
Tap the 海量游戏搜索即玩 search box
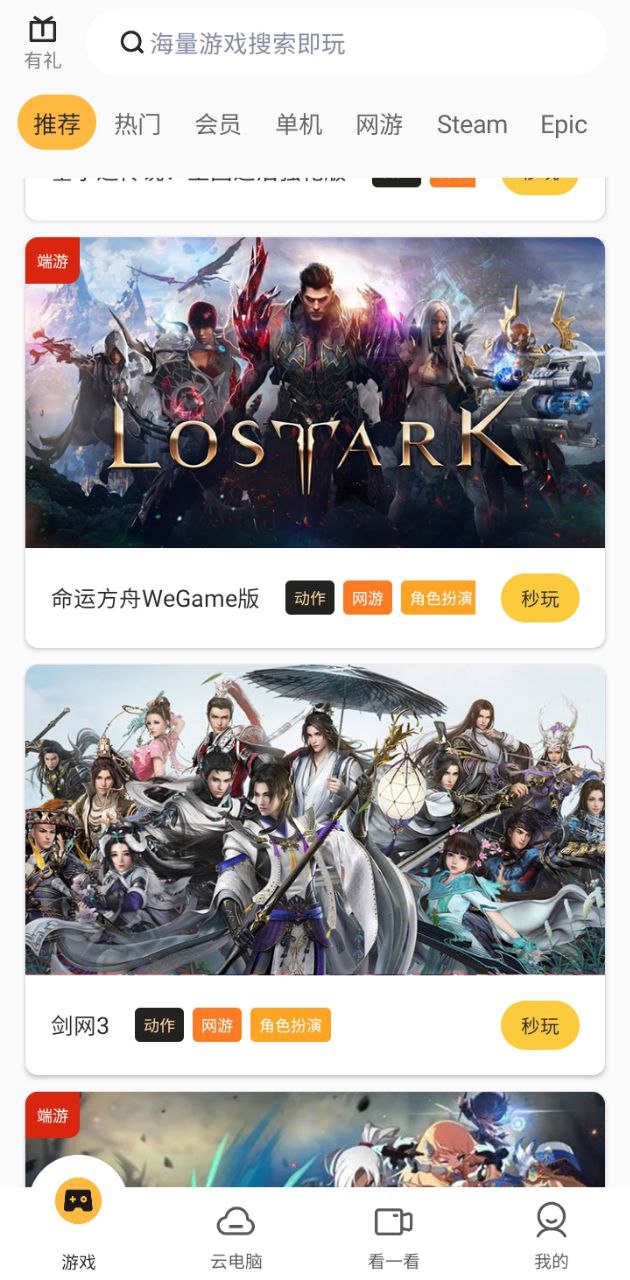coord(346,43)
